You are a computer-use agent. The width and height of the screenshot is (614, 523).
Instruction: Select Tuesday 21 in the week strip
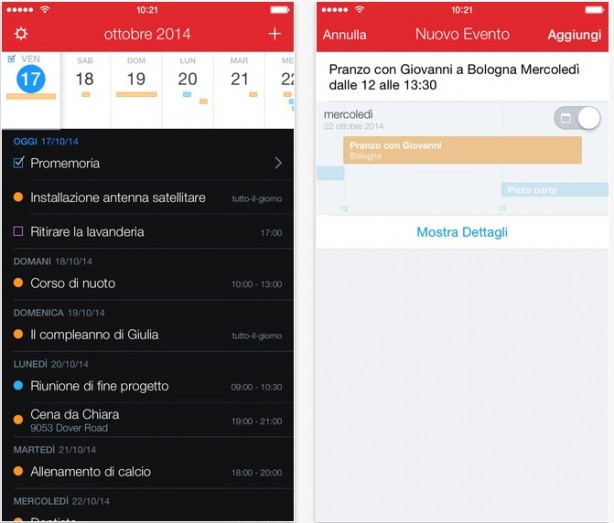tap(239, 79)
